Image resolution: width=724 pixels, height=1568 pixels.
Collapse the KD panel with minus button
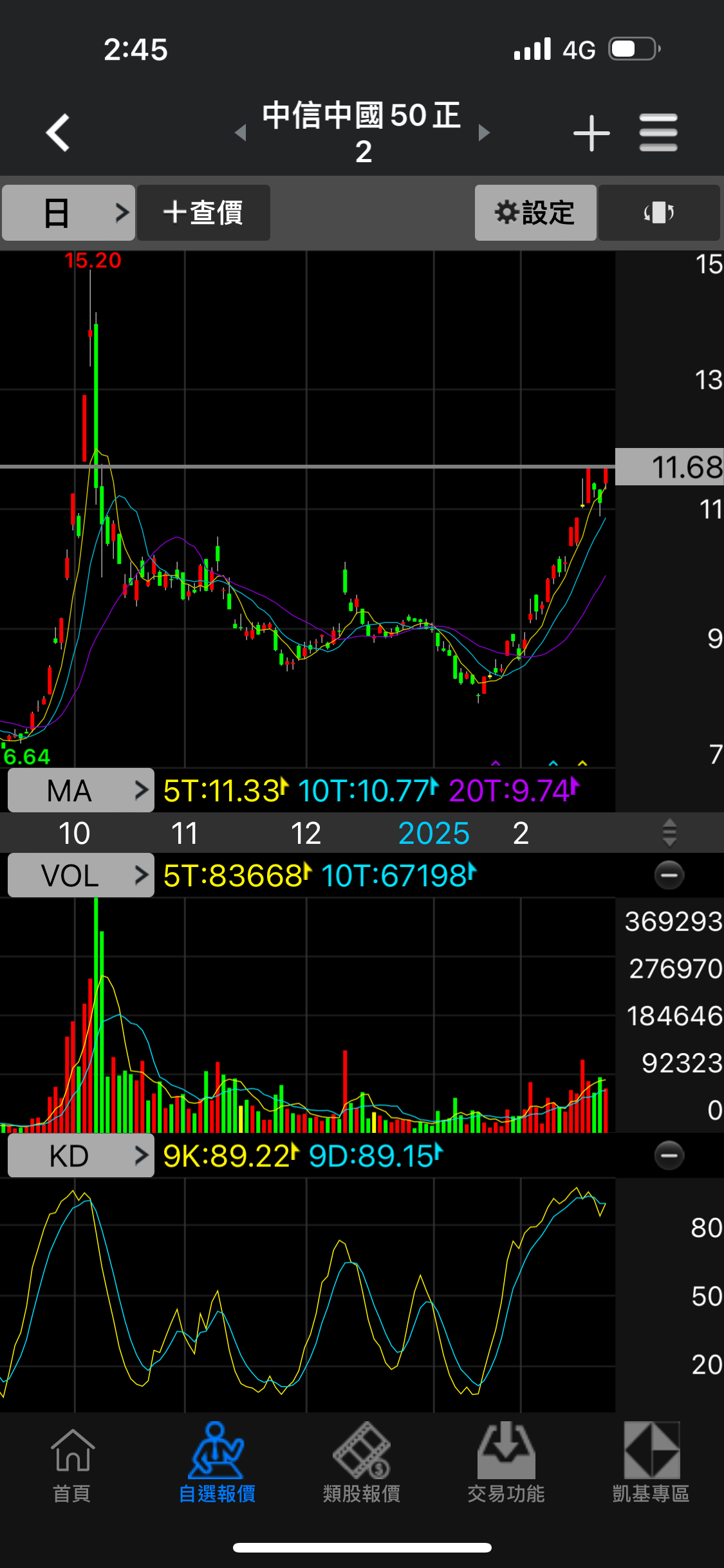point(669,1155)
